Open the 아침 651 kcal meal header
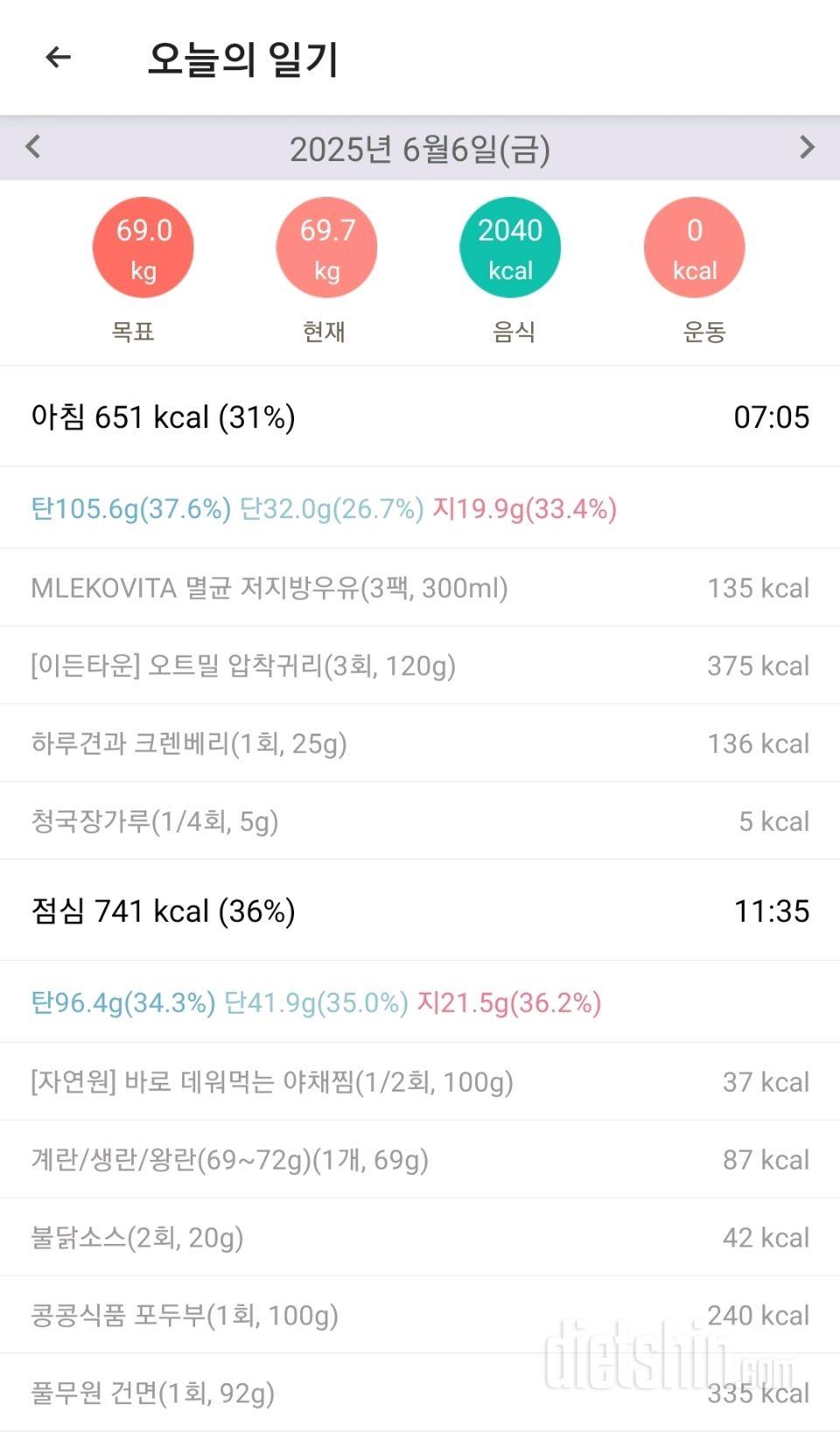 pyautogui.click(x=420, y=417)
